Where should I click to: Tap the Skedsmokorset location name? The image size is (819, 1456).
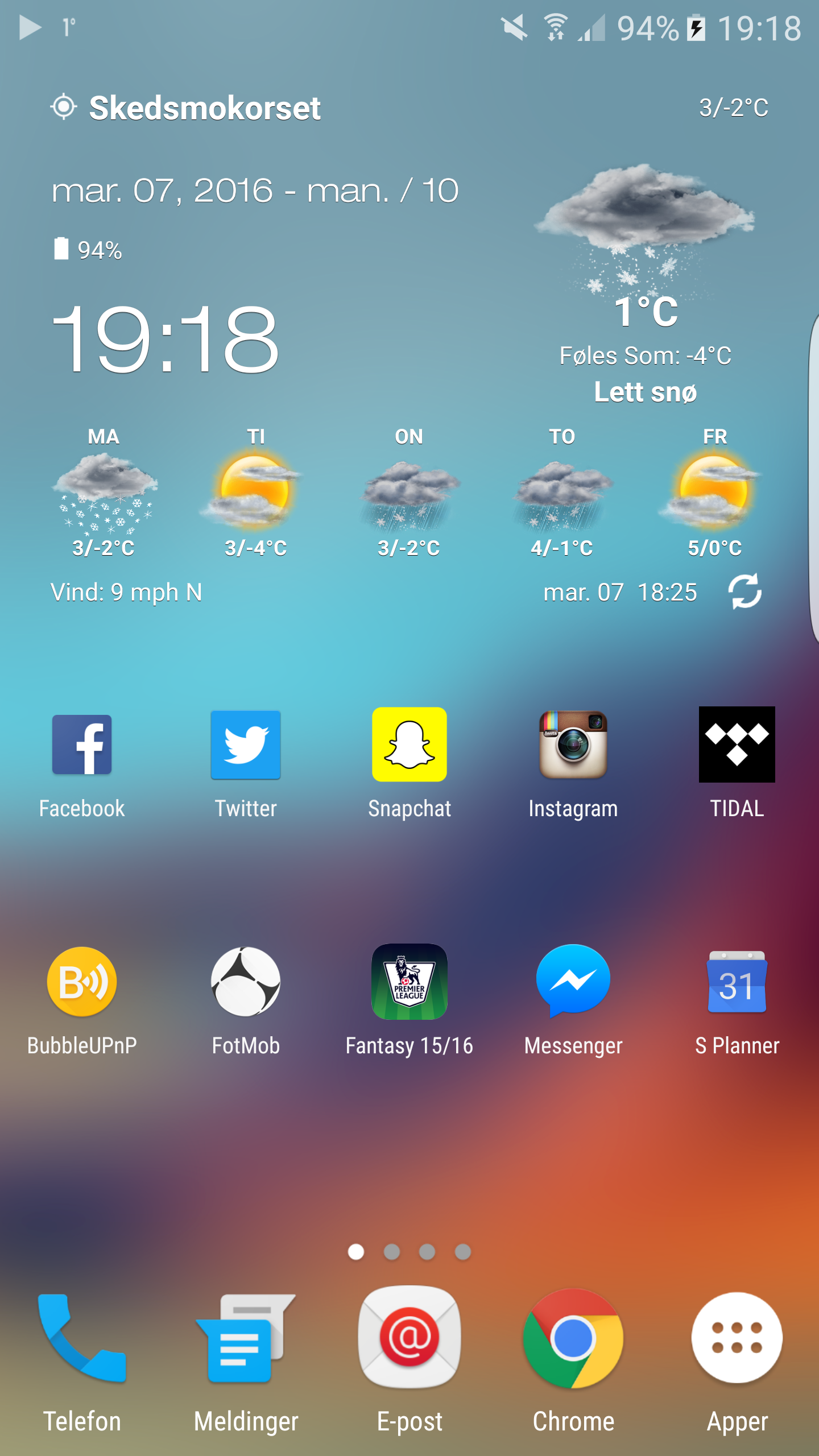[205, 108]
